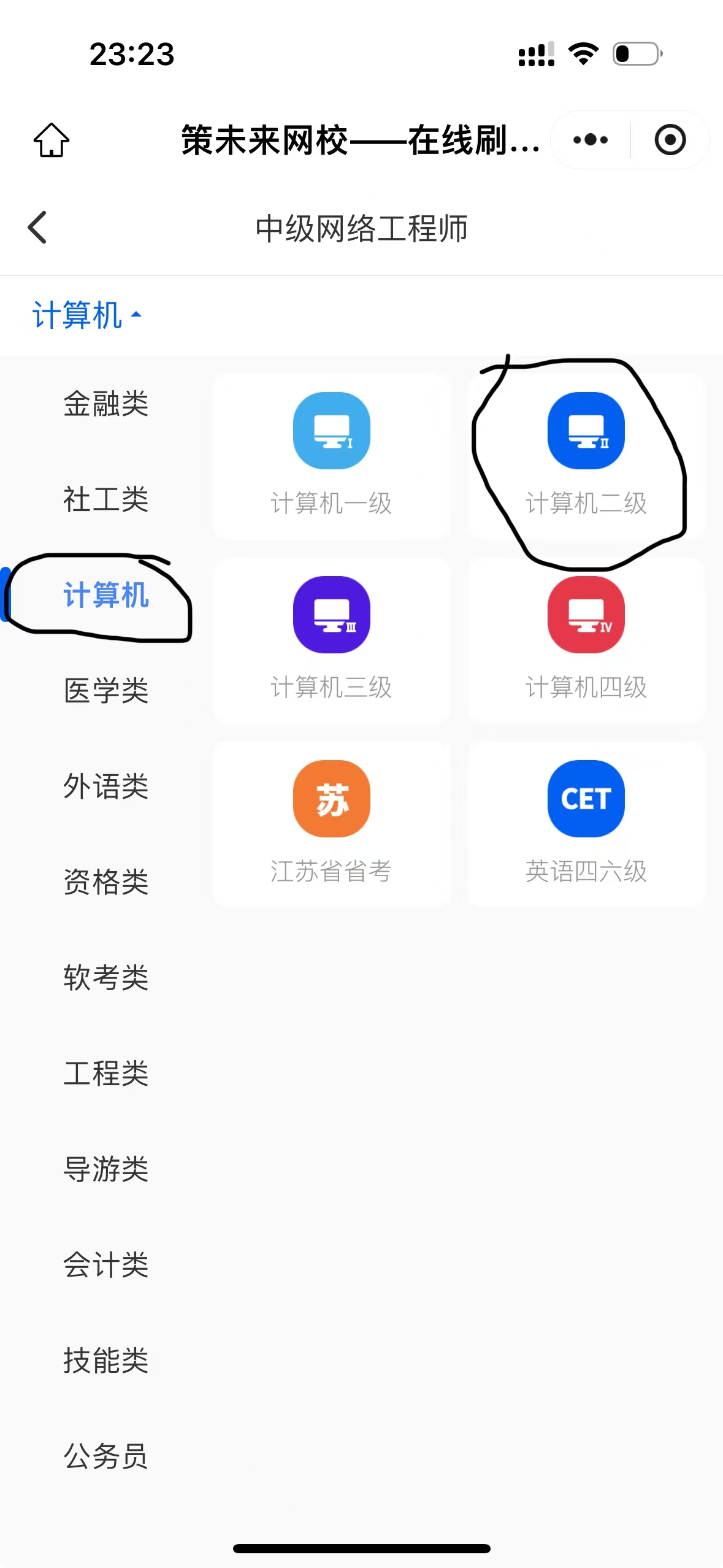
Task: Close the mini program with the circle button
Action: [x=670, y=140]
